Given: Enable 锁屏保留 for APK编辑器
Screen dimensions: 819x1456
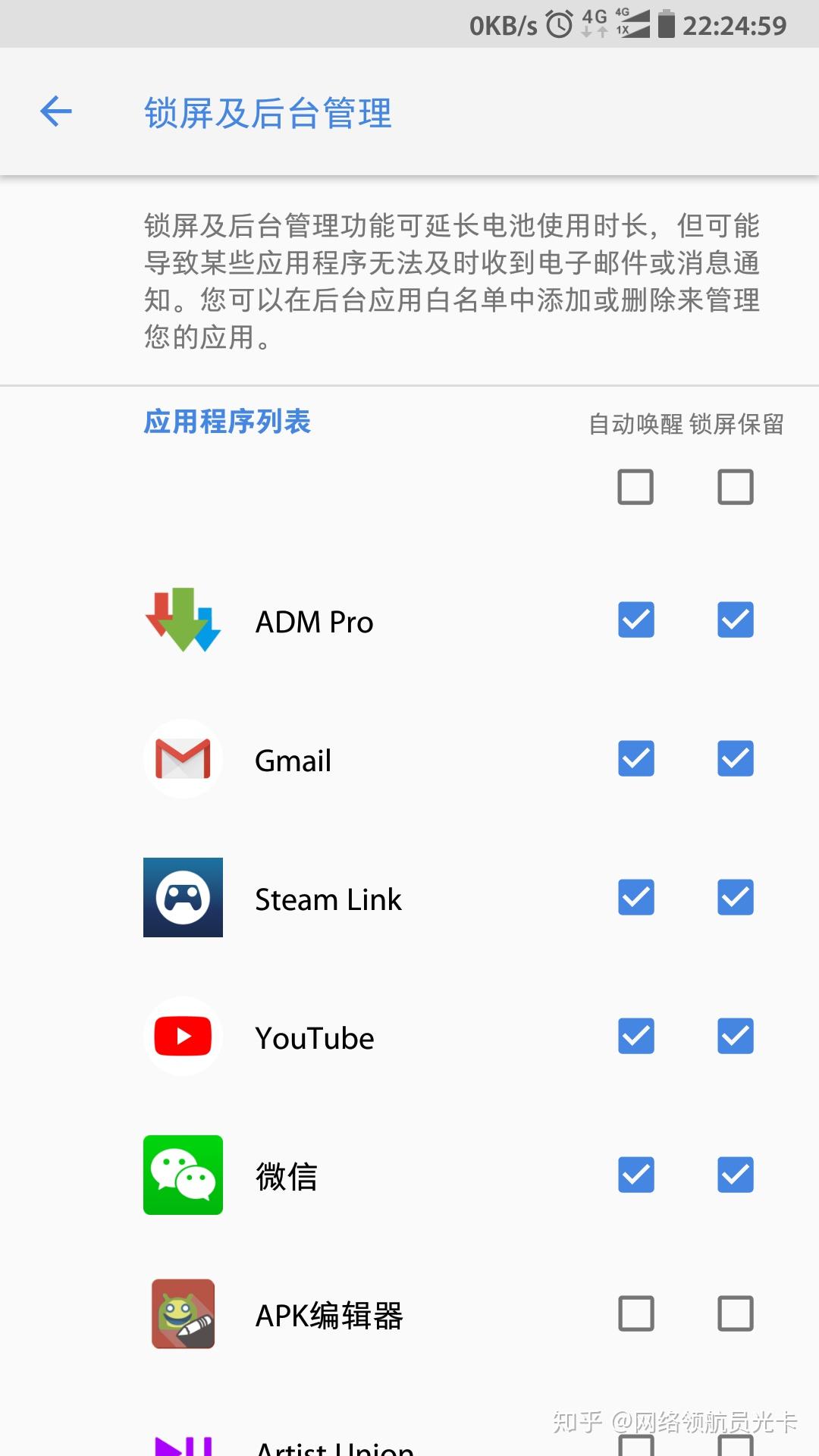Looking at the screenshot, I should click(735, 1314).
